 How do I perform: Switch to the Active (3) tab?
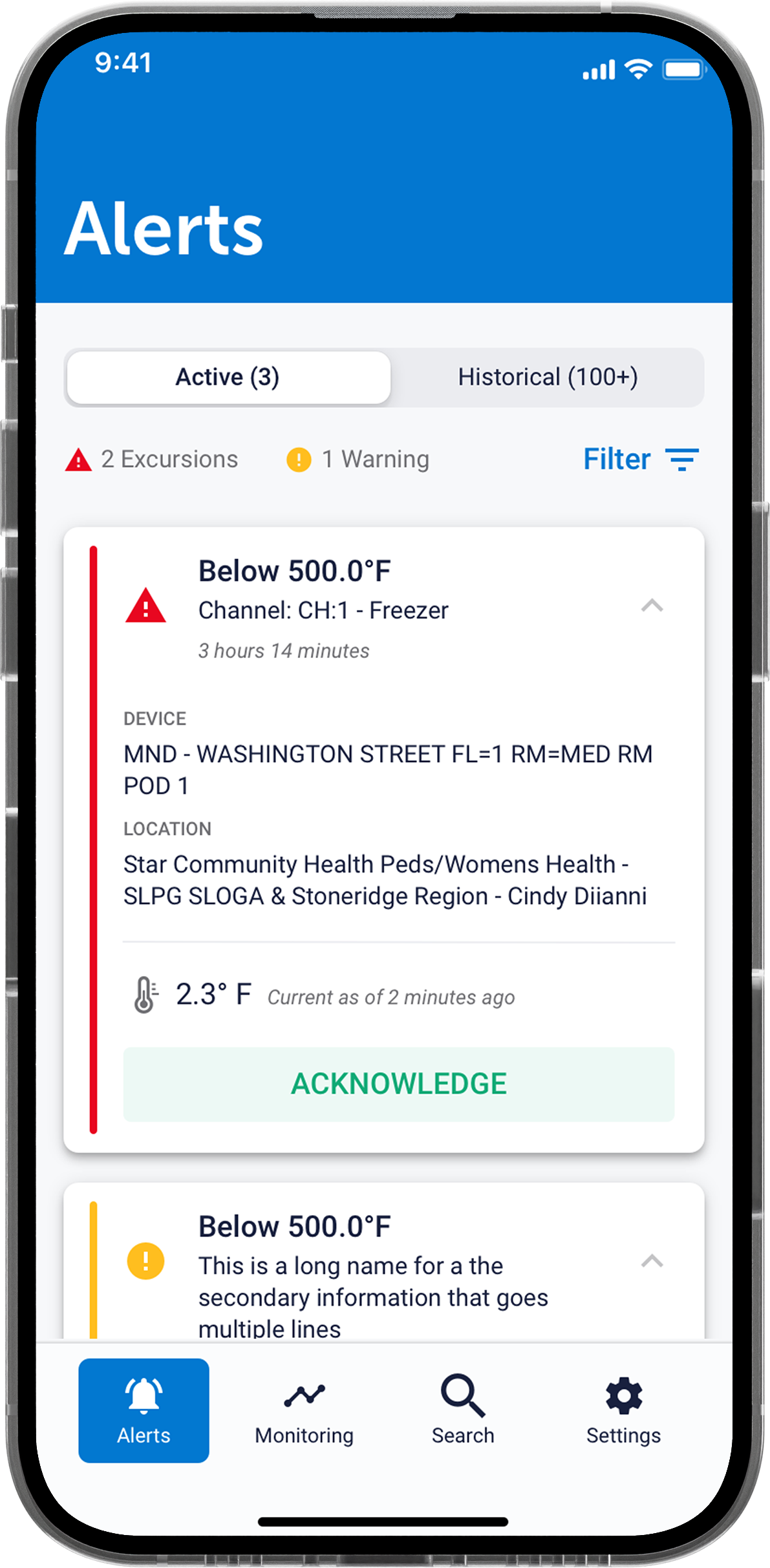click(228, 377)
